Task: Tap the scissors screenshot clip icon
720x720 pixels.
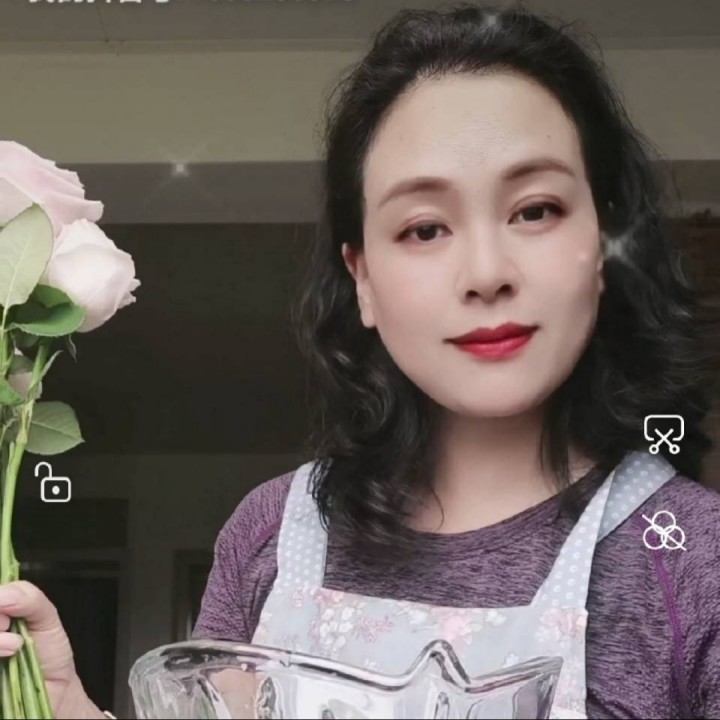Action: [x=663, y=434]
